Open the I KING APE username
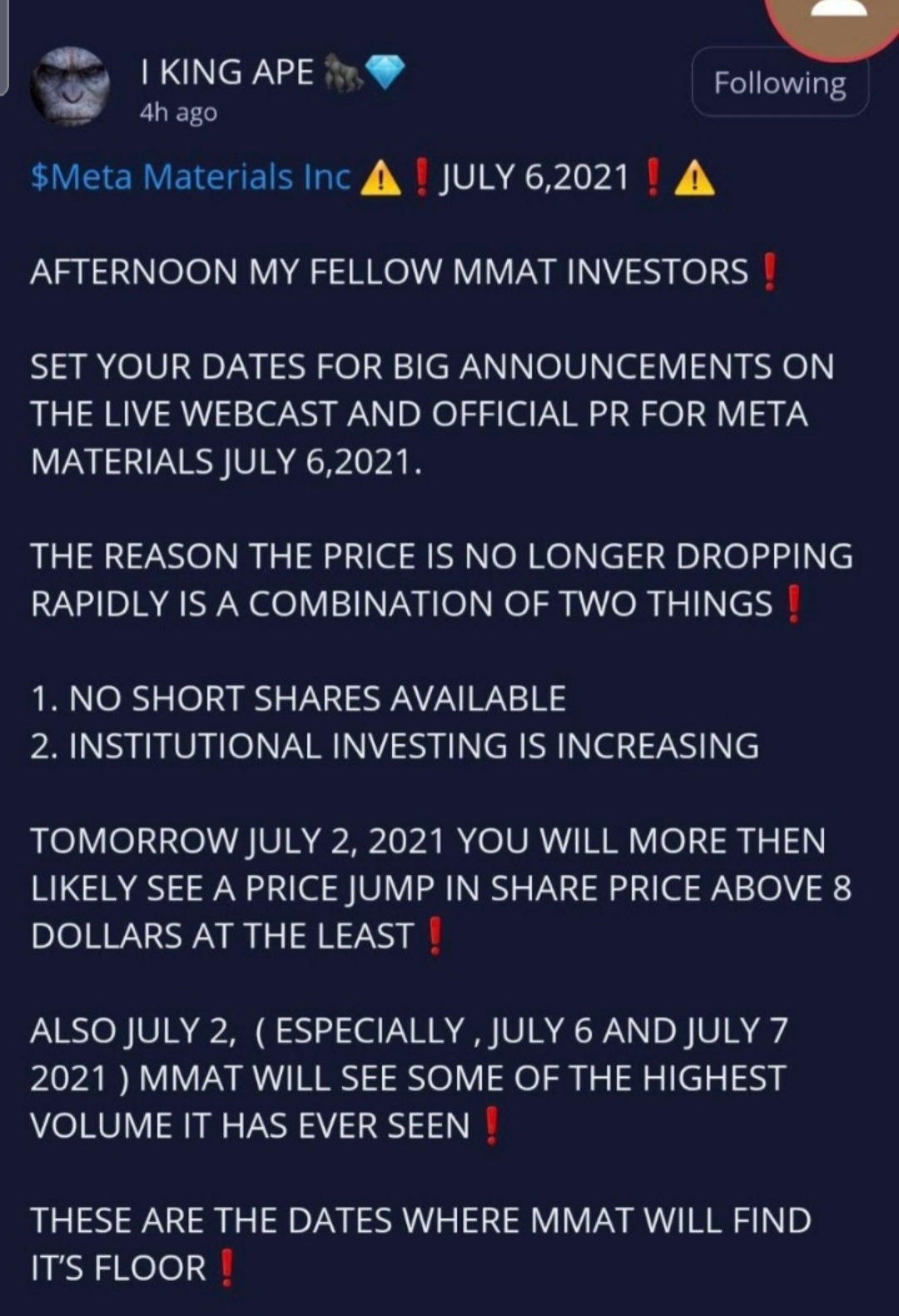This screenshot has height=1316, width=899. click(x=226, y=72)
